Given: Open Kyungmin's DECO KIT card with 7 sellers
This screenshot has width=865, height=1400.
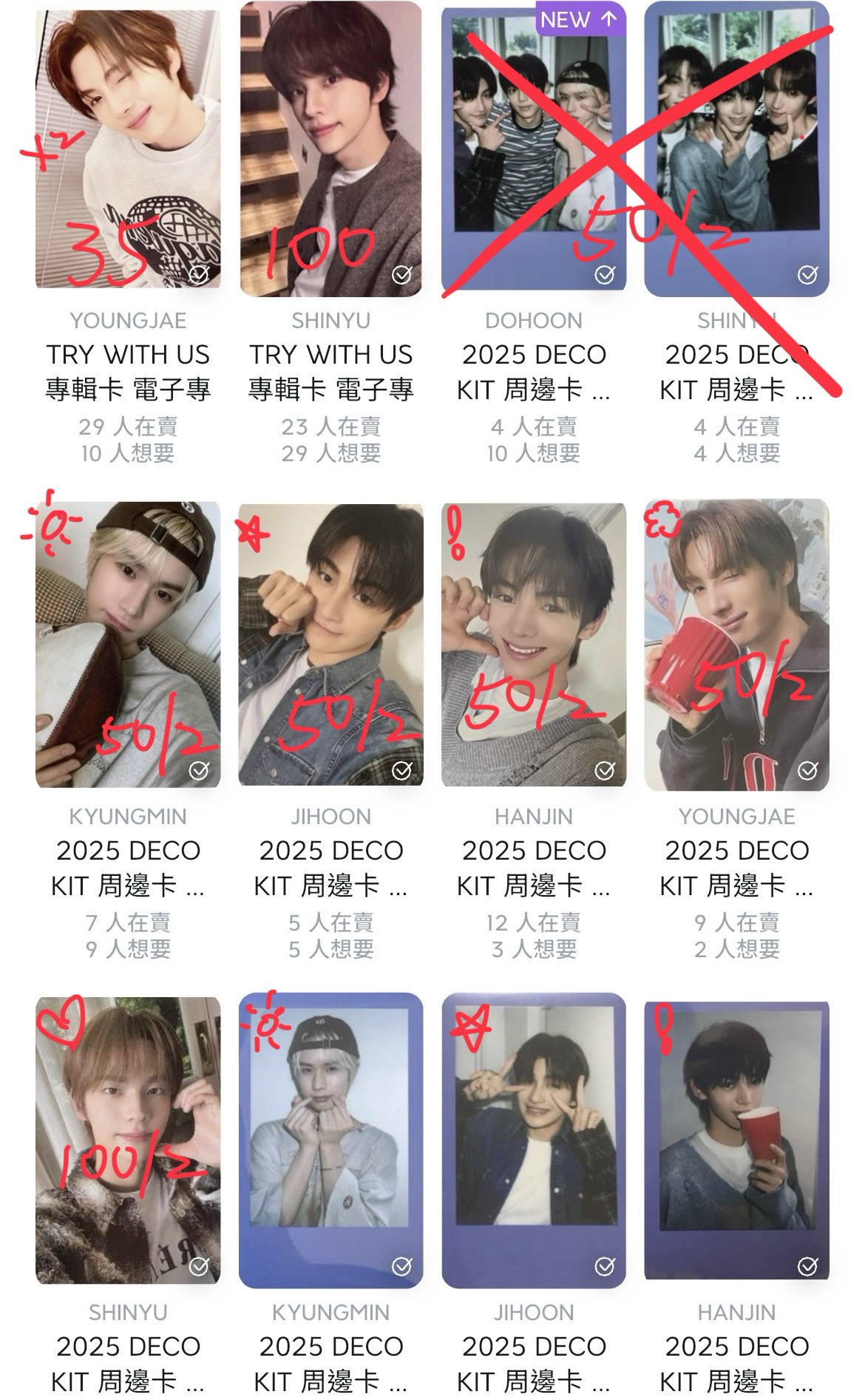Looking at the screenshot, I should coord(128,645).
